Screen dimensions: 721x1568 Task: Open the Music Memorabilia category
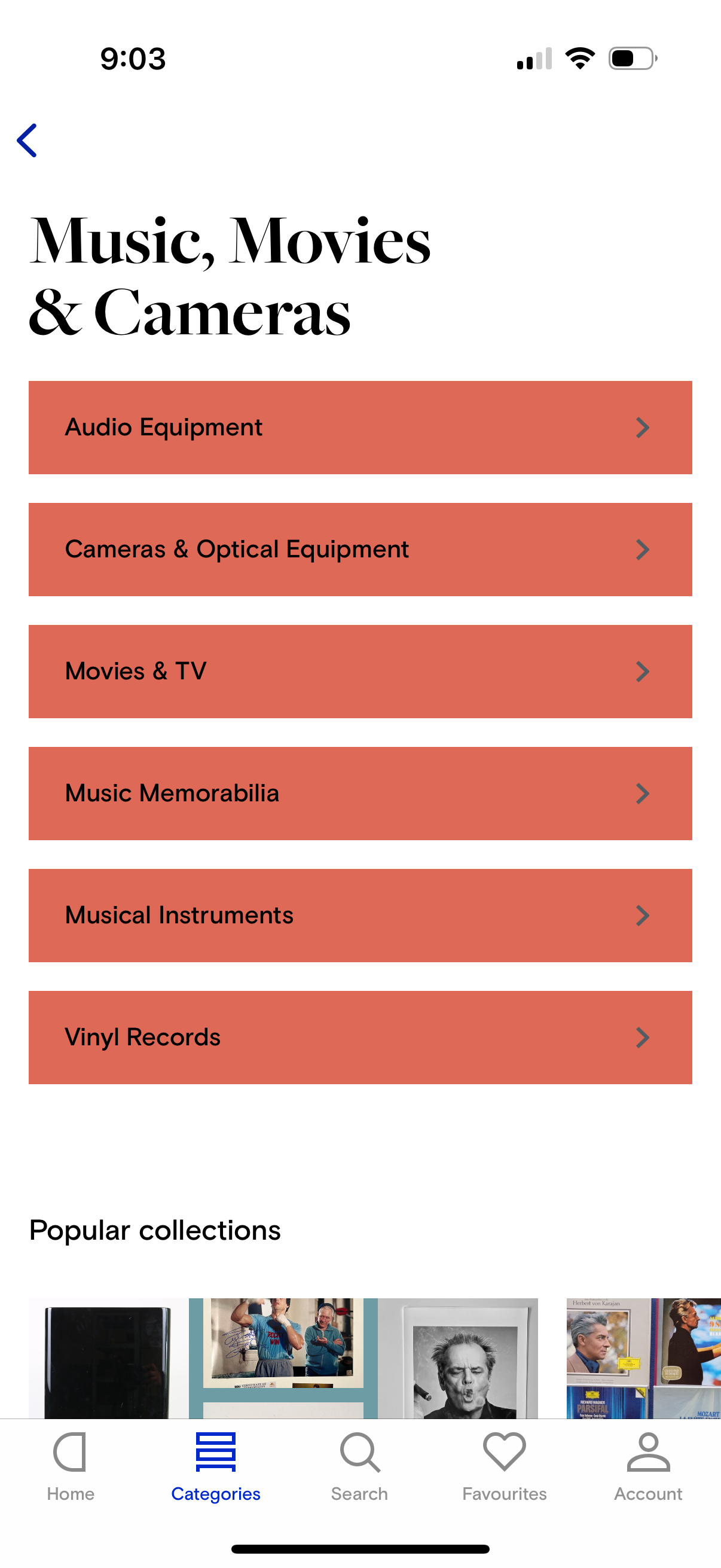tap(360, 793)
